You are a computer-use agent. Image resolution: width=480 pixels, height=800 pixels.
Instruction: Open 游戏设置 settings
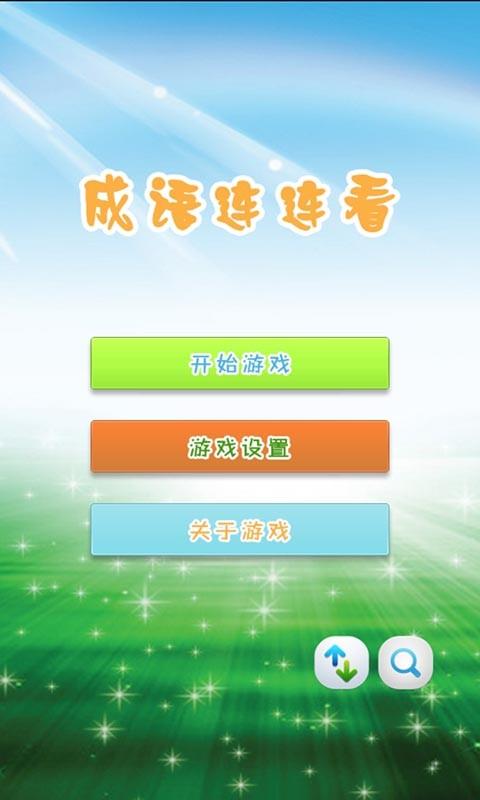(240, 446)
